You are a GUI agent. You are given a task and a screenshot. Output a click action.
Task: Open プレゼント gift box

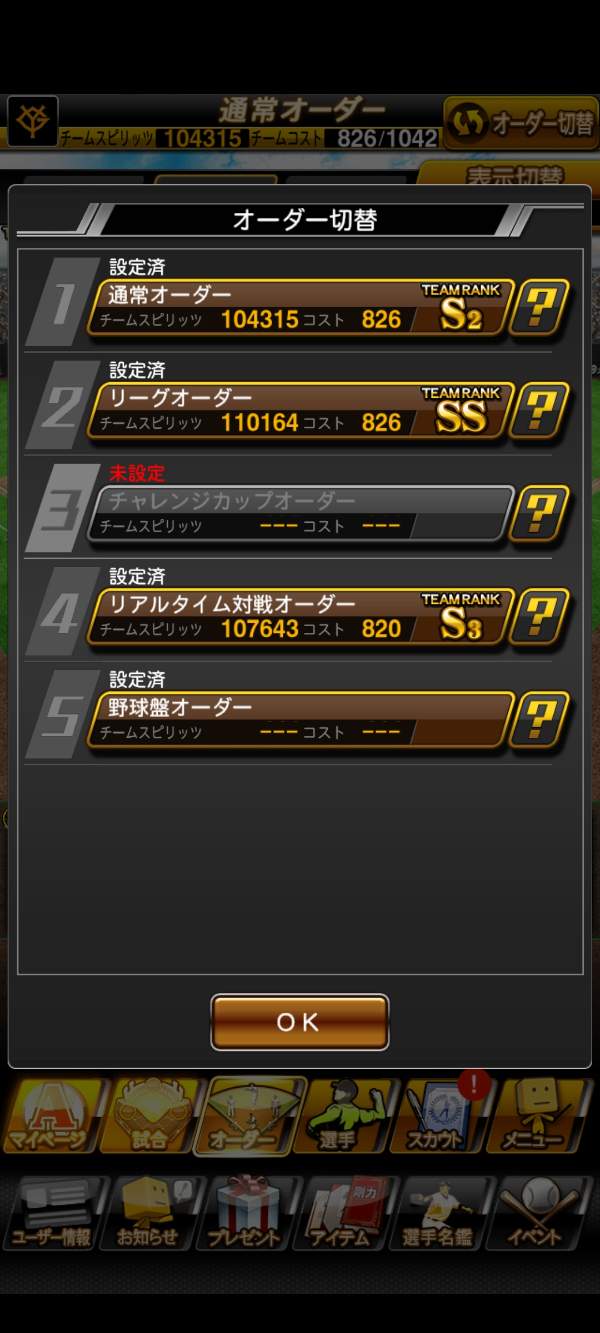point(247,1213)
